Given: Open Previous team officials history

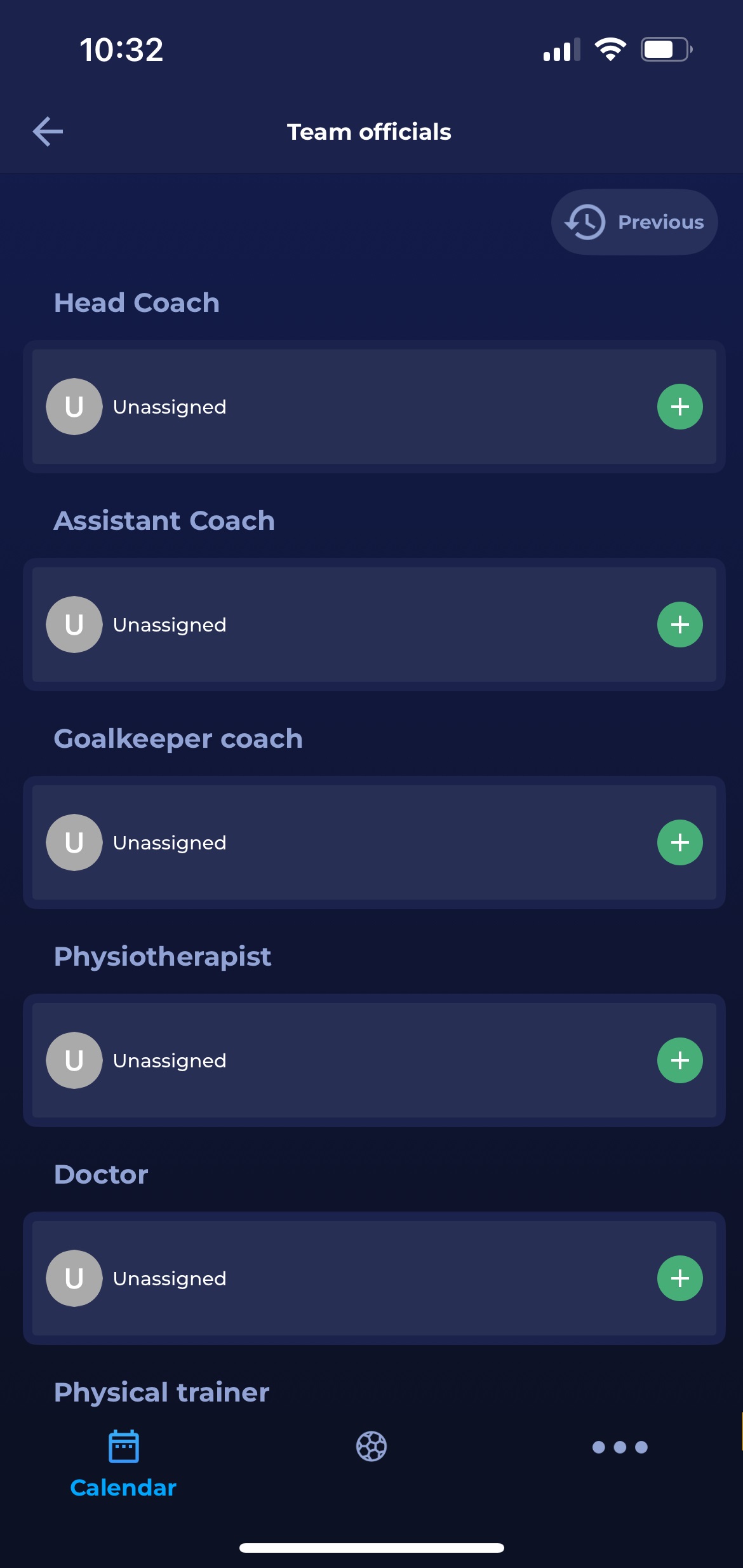Looking at the screenshot, I should pos(634,222).
